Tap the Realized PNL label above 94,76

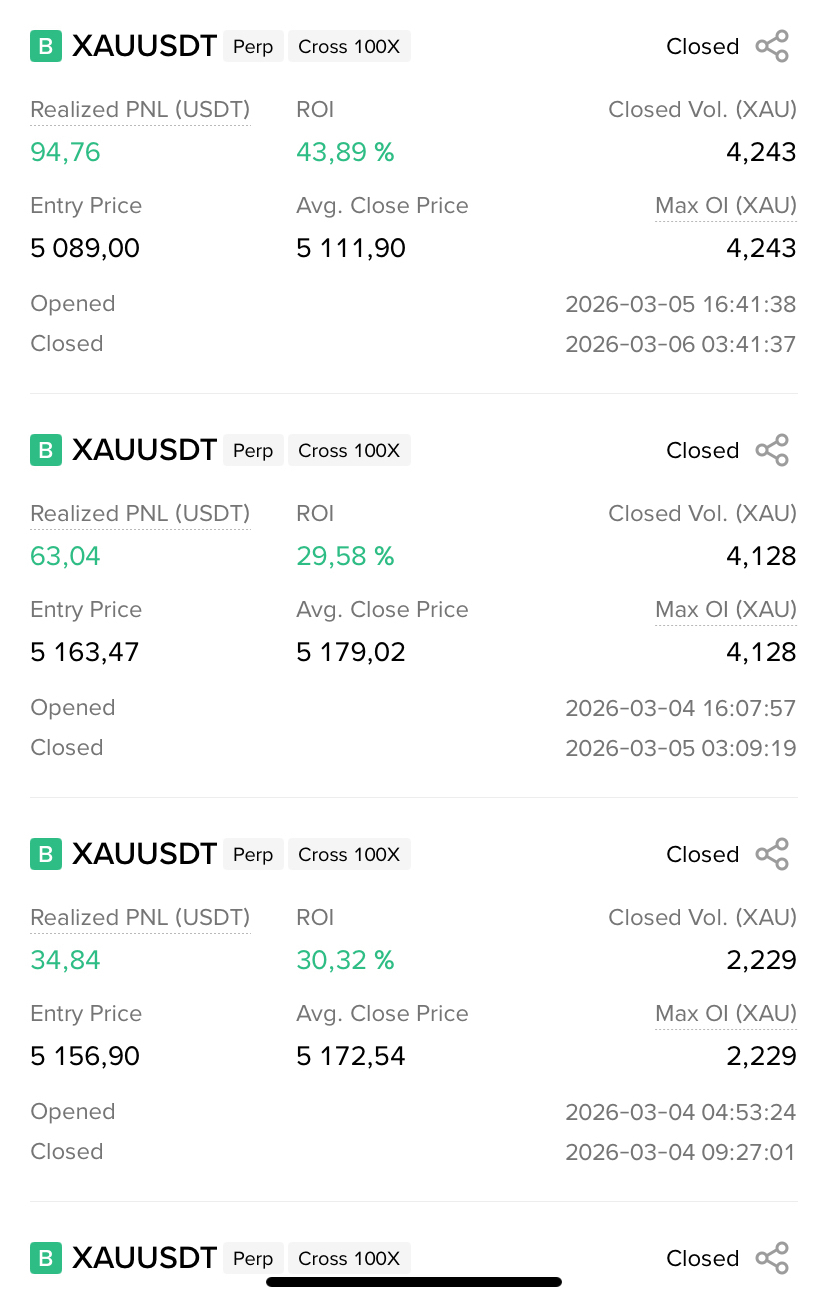coord(140,110)
